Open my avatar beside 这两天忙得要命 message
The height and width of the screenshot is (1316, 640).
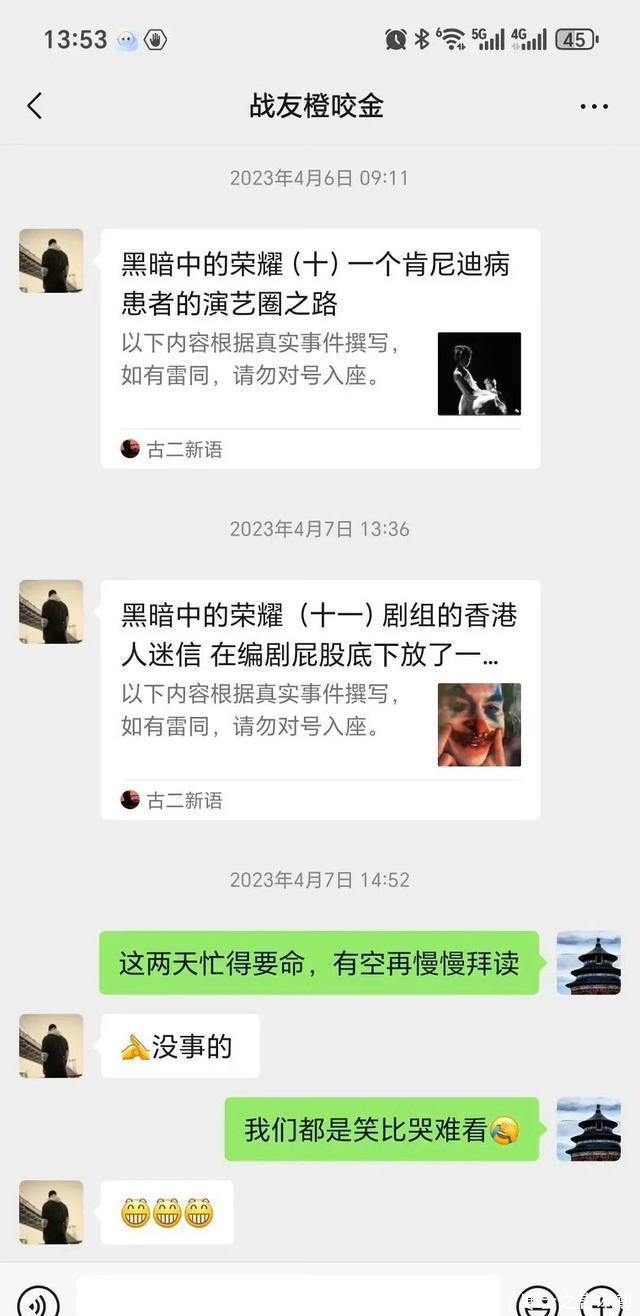[x=588, y=963]
